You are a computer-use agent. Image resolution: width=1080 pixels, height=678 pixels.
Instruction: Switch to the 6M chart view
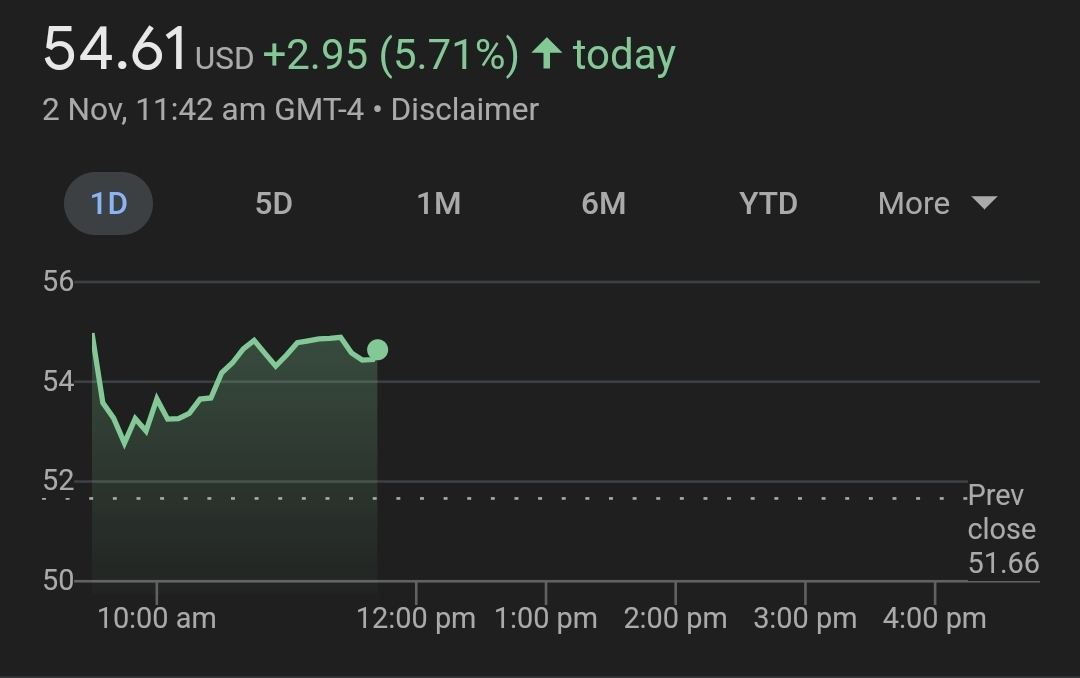tap(603, 203)
